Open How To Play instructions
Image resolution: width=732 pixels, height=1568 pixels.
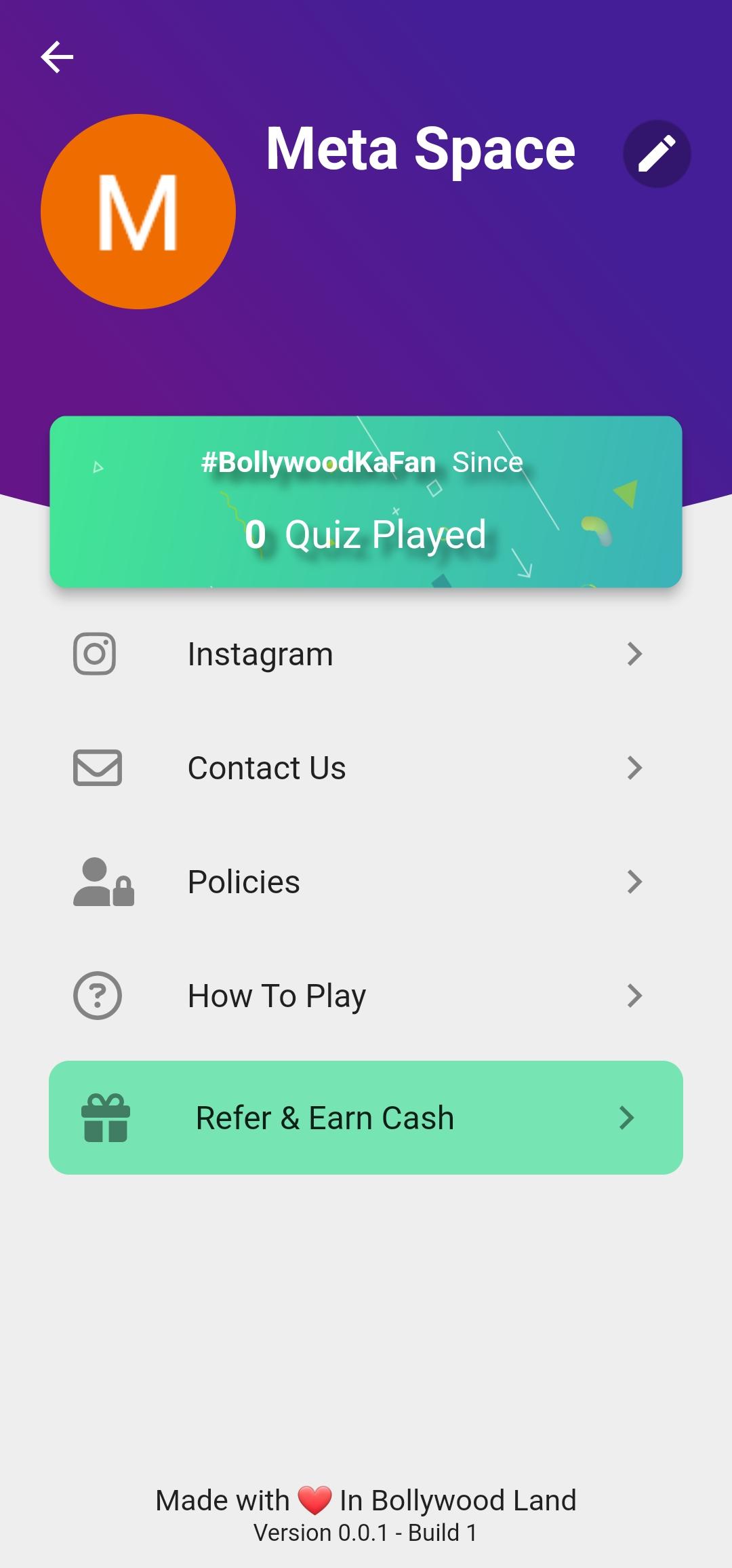[x=366, y=996]
